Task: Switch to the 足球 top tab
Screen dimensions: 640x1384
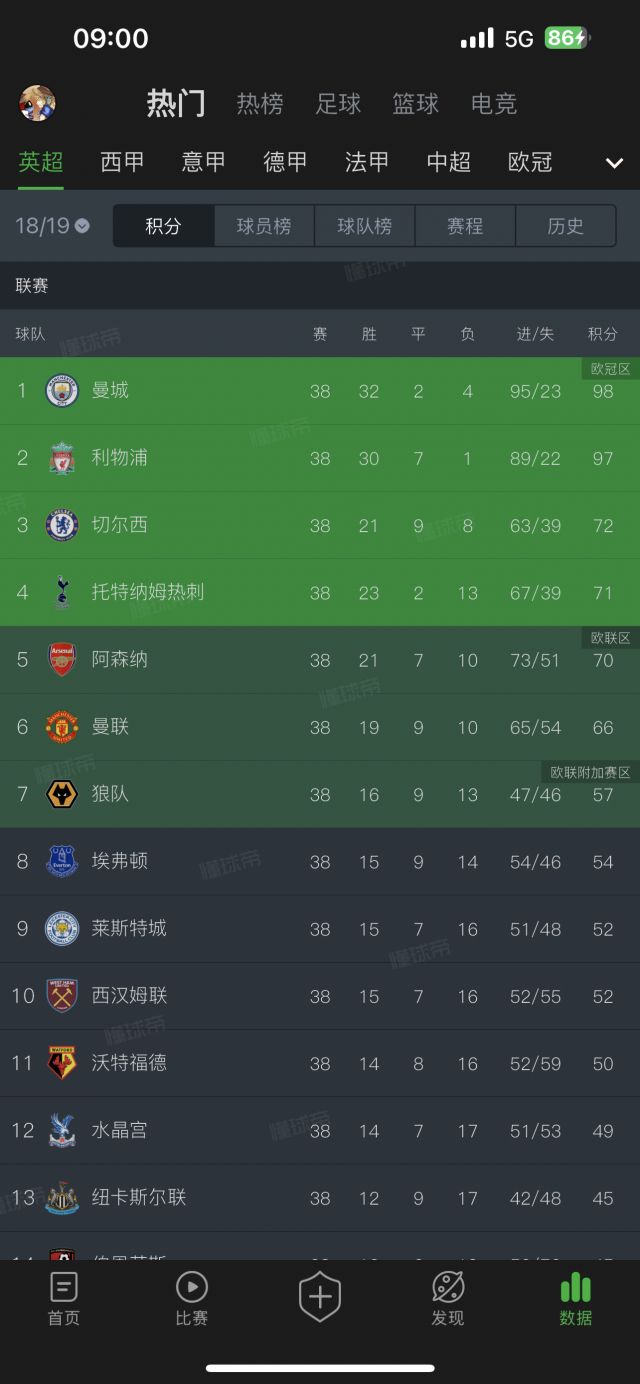Action: point(338,104)
